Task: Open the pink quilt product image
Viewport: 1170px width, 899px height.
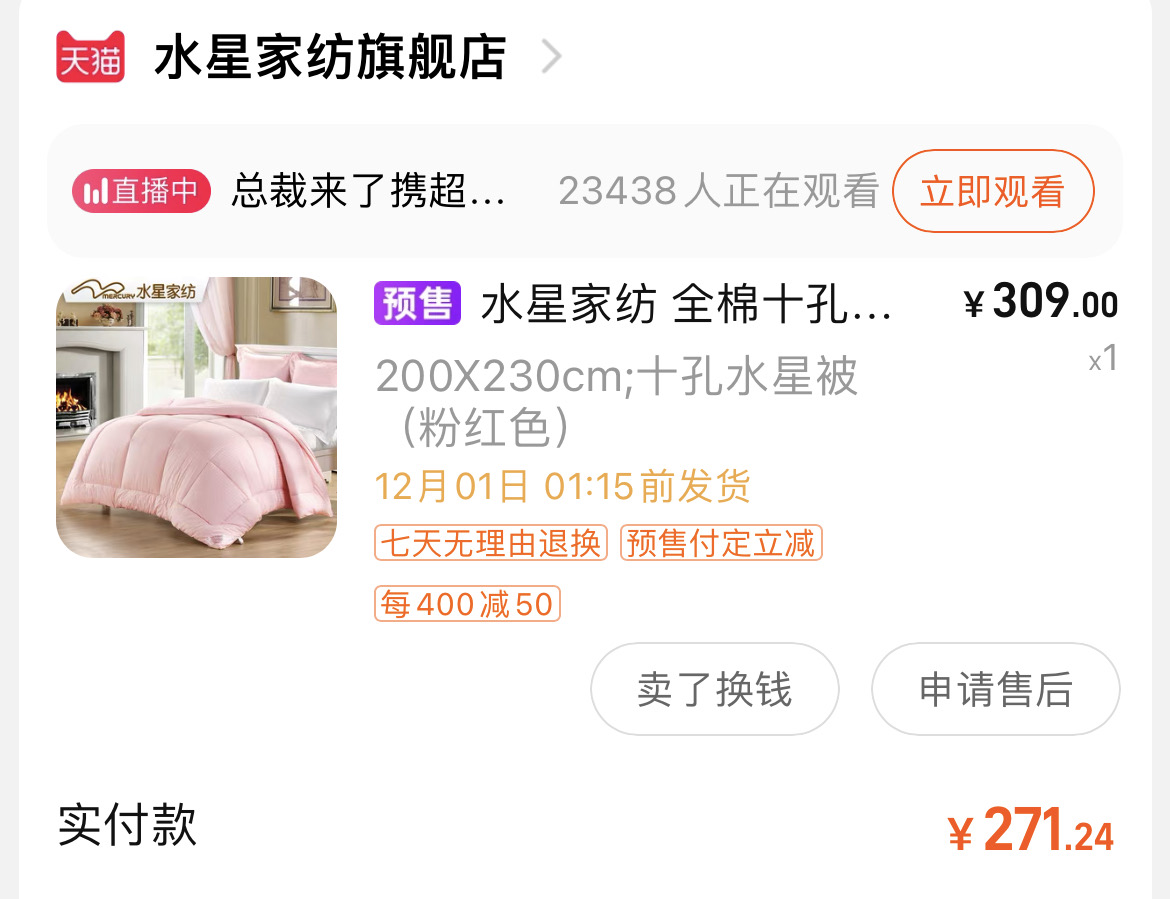Action: [196, 417]
